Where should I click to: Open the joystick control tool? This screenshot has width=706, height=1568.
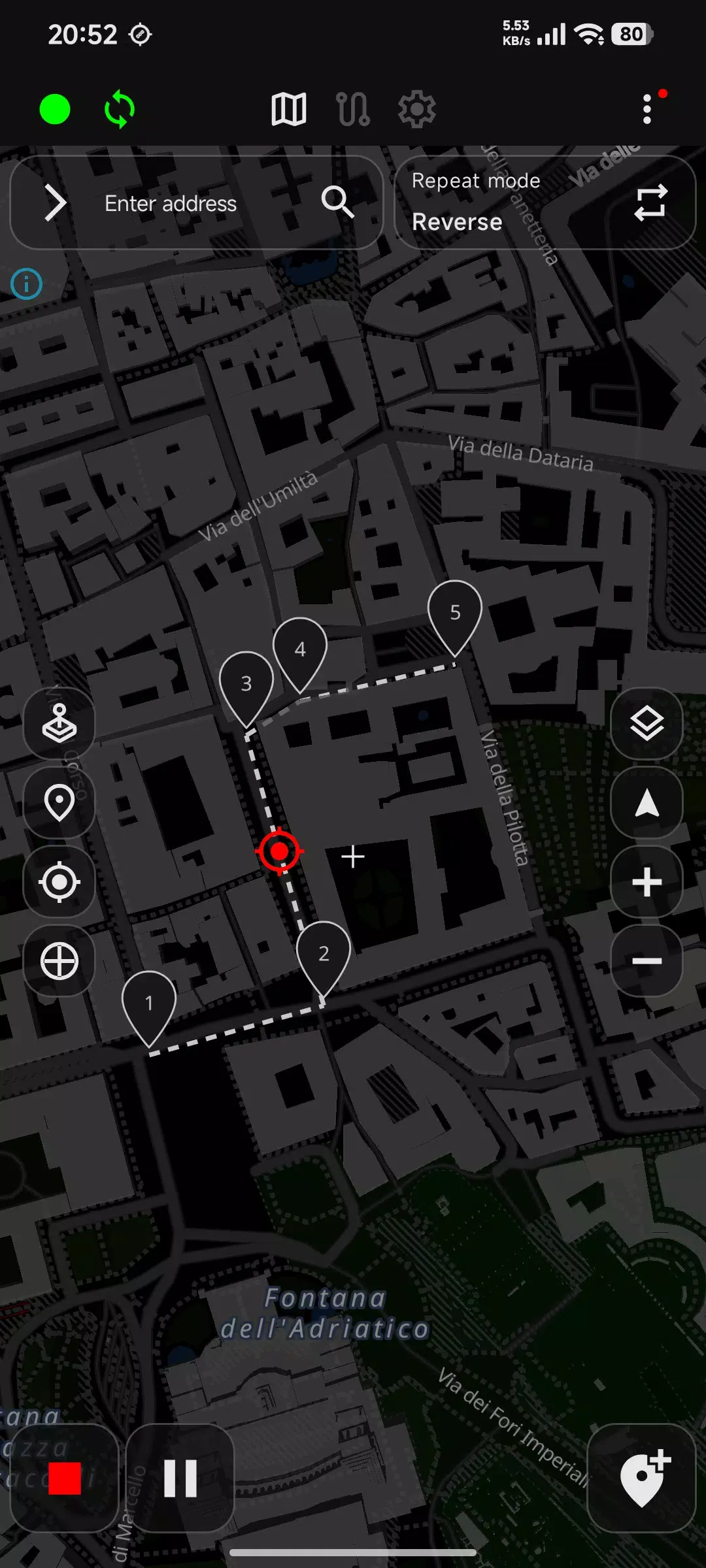tap(58, 723)
